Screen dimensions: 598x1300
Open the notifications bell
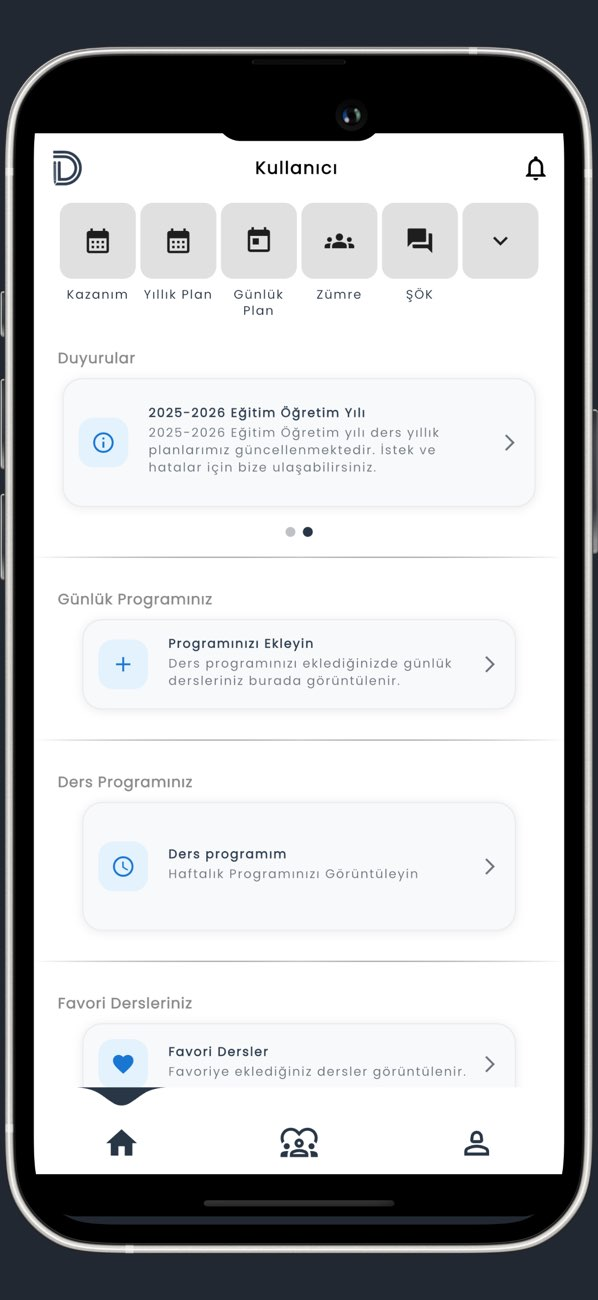(x=536, y=169)
